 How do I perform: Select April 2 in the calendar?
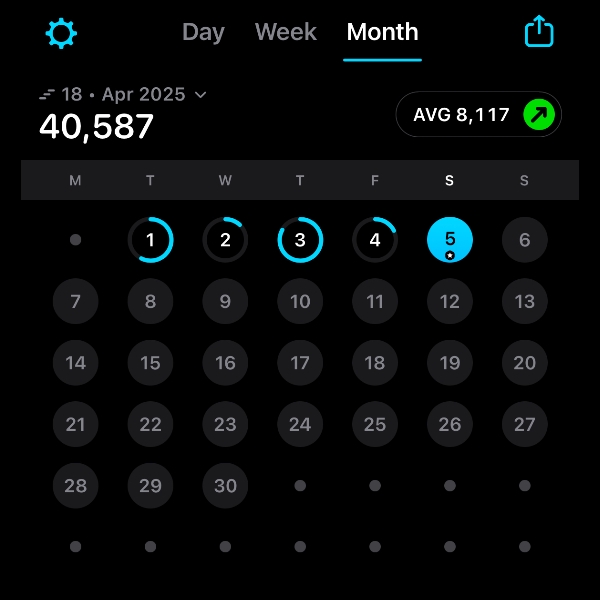point(225,240)
